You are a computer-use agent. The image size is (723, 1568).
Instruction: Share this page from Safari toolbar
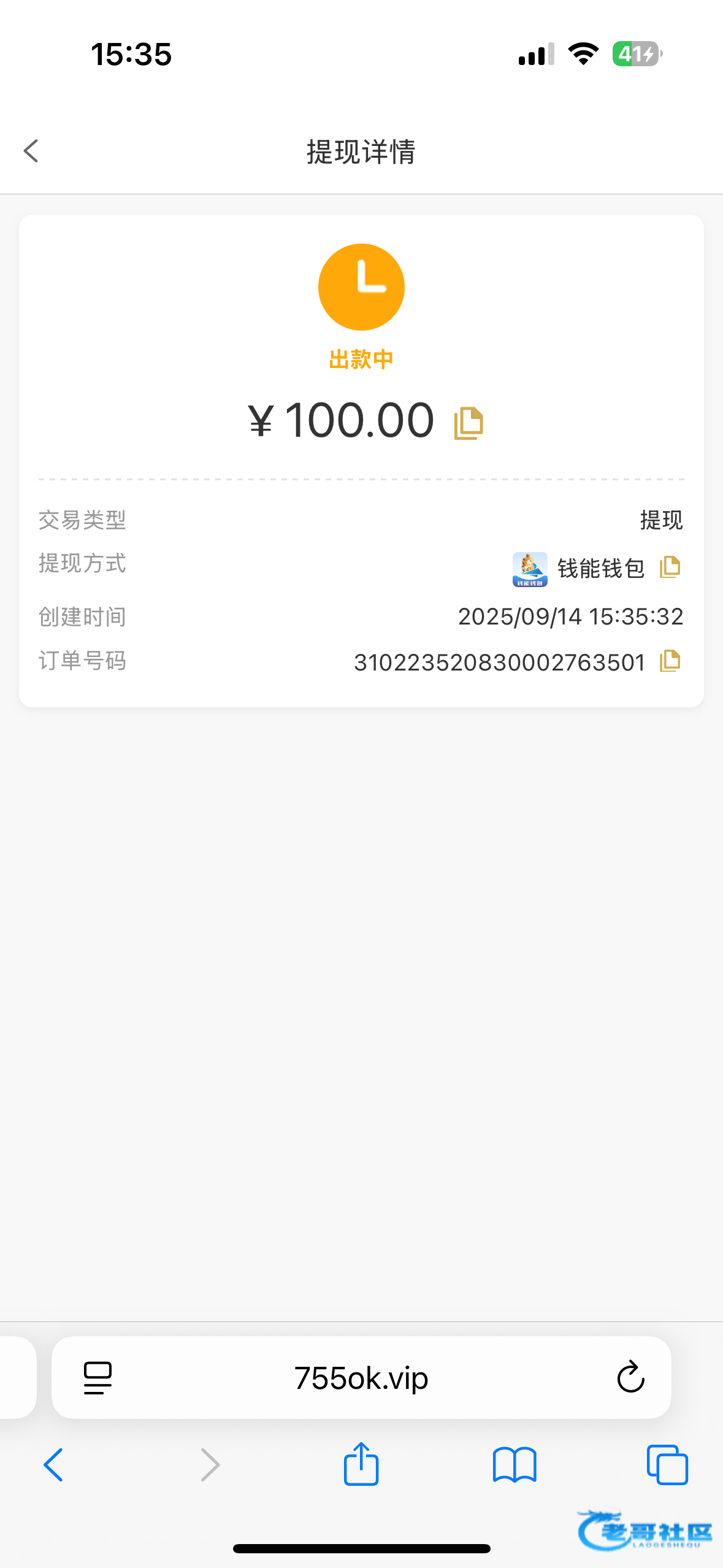tap(361, 1464)
